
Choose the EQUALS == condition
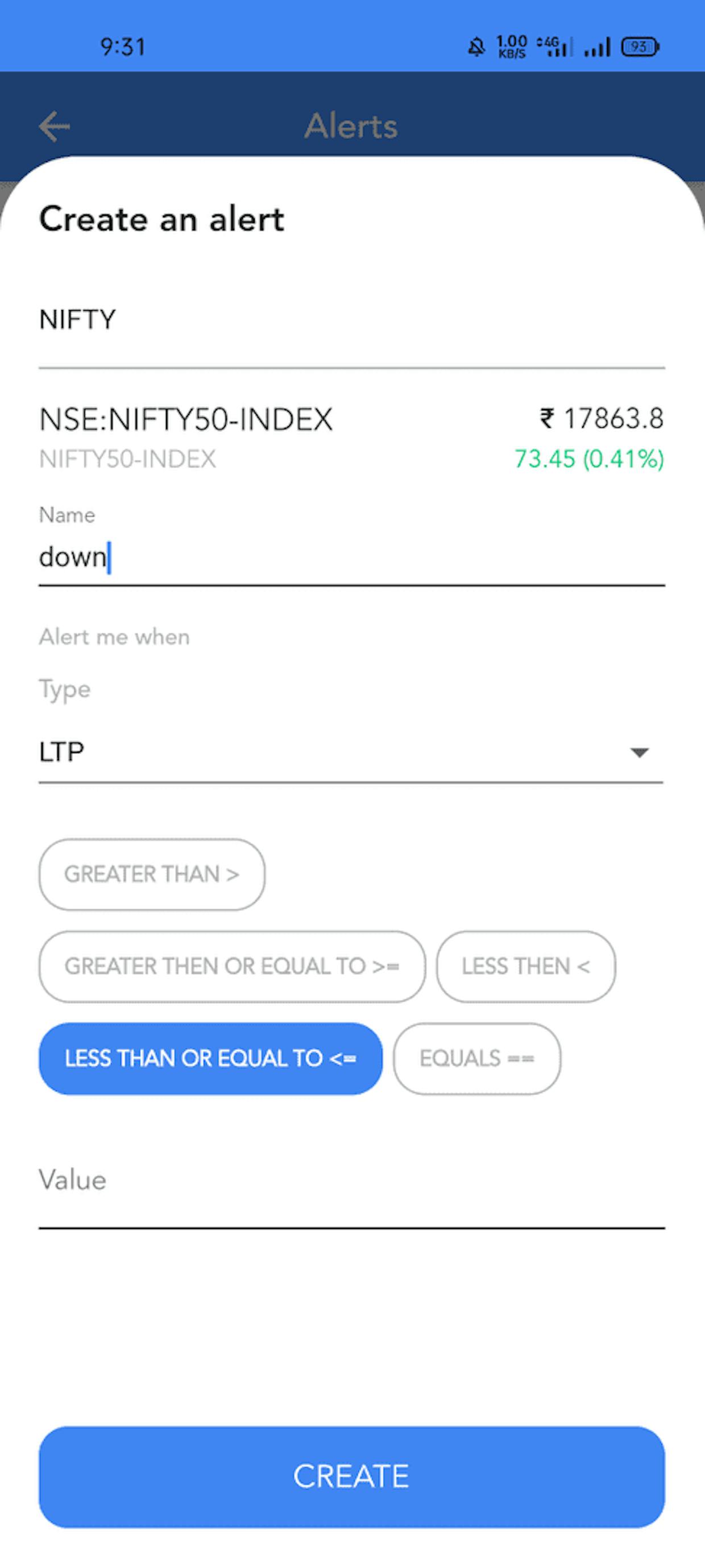click(477, 1059)
